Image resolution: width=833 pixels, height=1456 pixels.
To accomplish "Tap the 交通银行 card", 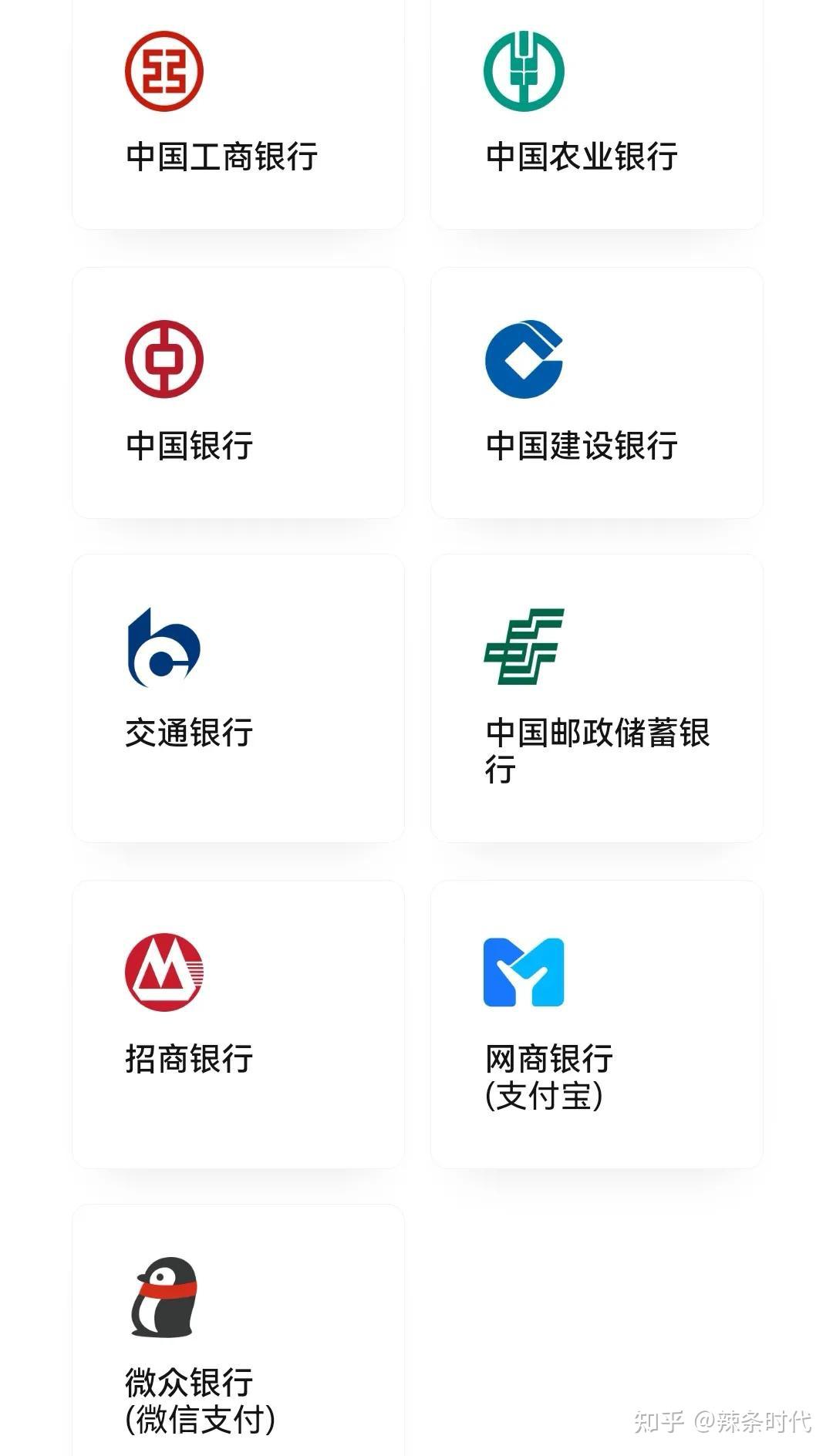I will 238,698.
